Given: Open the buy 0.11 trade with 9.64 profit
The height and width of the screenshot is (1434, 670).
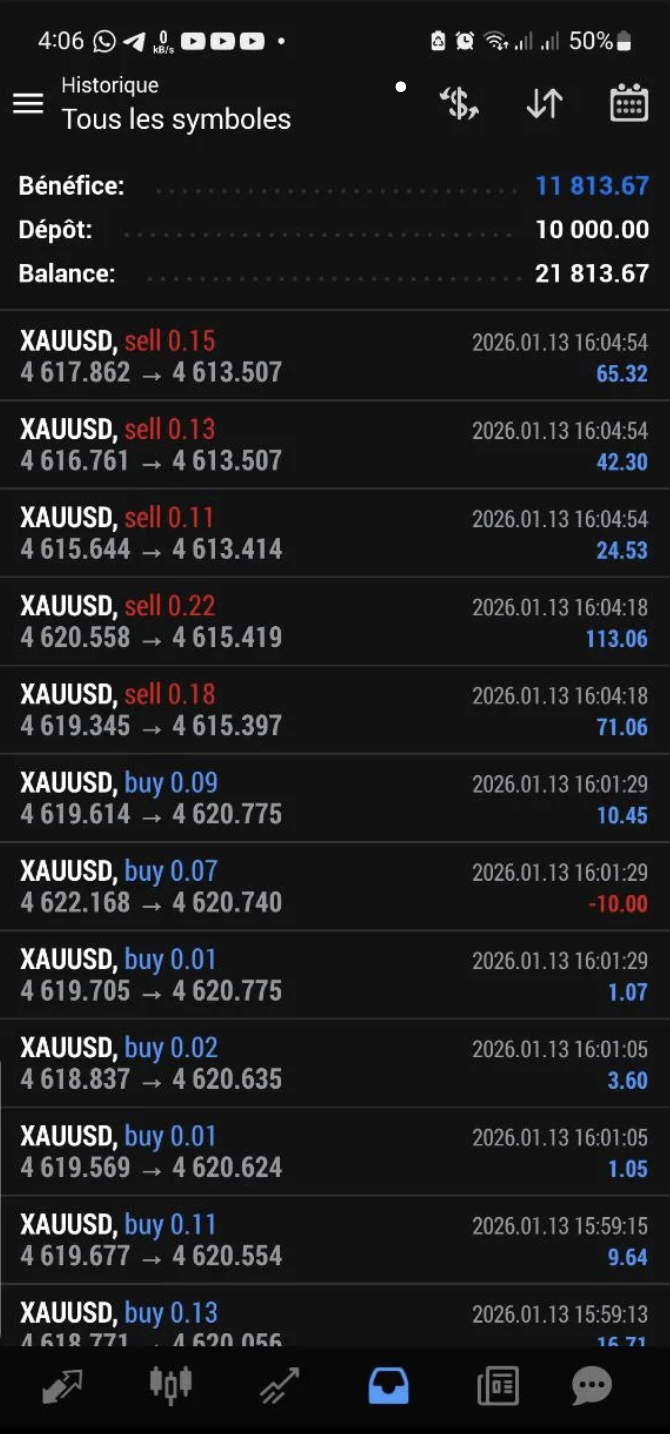Looking at the screenshot, I should click(x=334, y=1240).
